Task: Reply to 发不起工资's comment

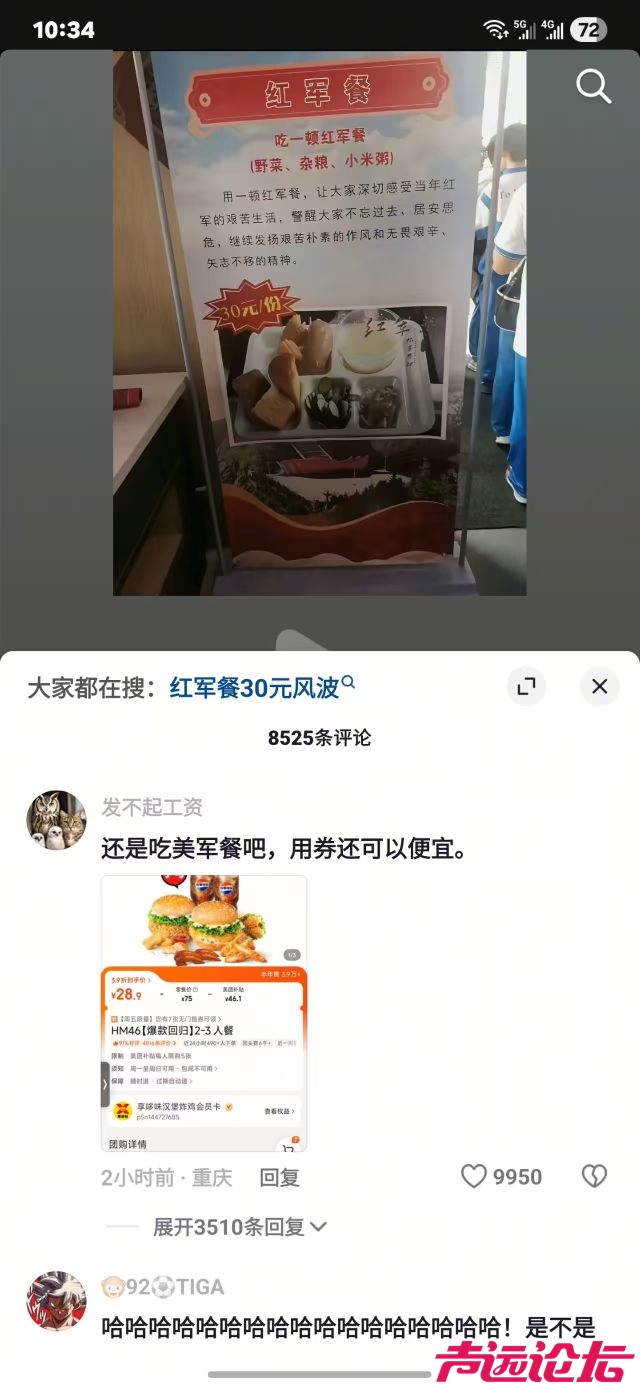Action: (279, 1178)
